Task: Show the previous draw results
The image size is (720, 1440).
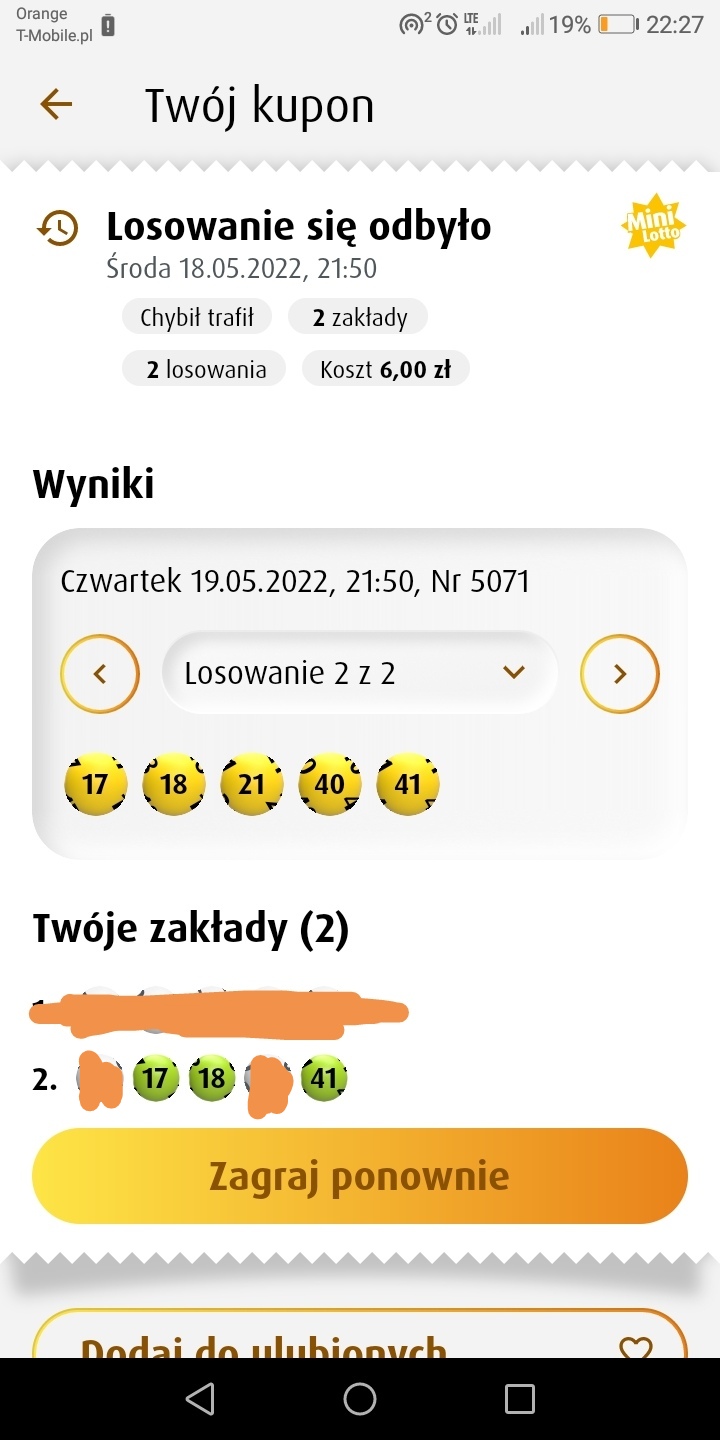Action: click(x=100, y=674)
